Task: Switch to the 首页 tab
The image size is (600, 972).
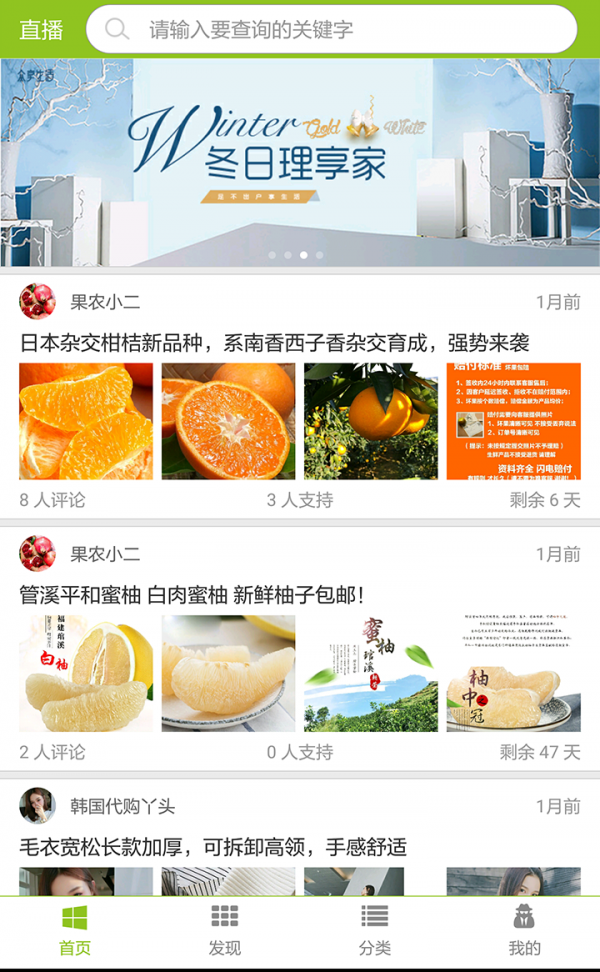Action: pos(75,931)
